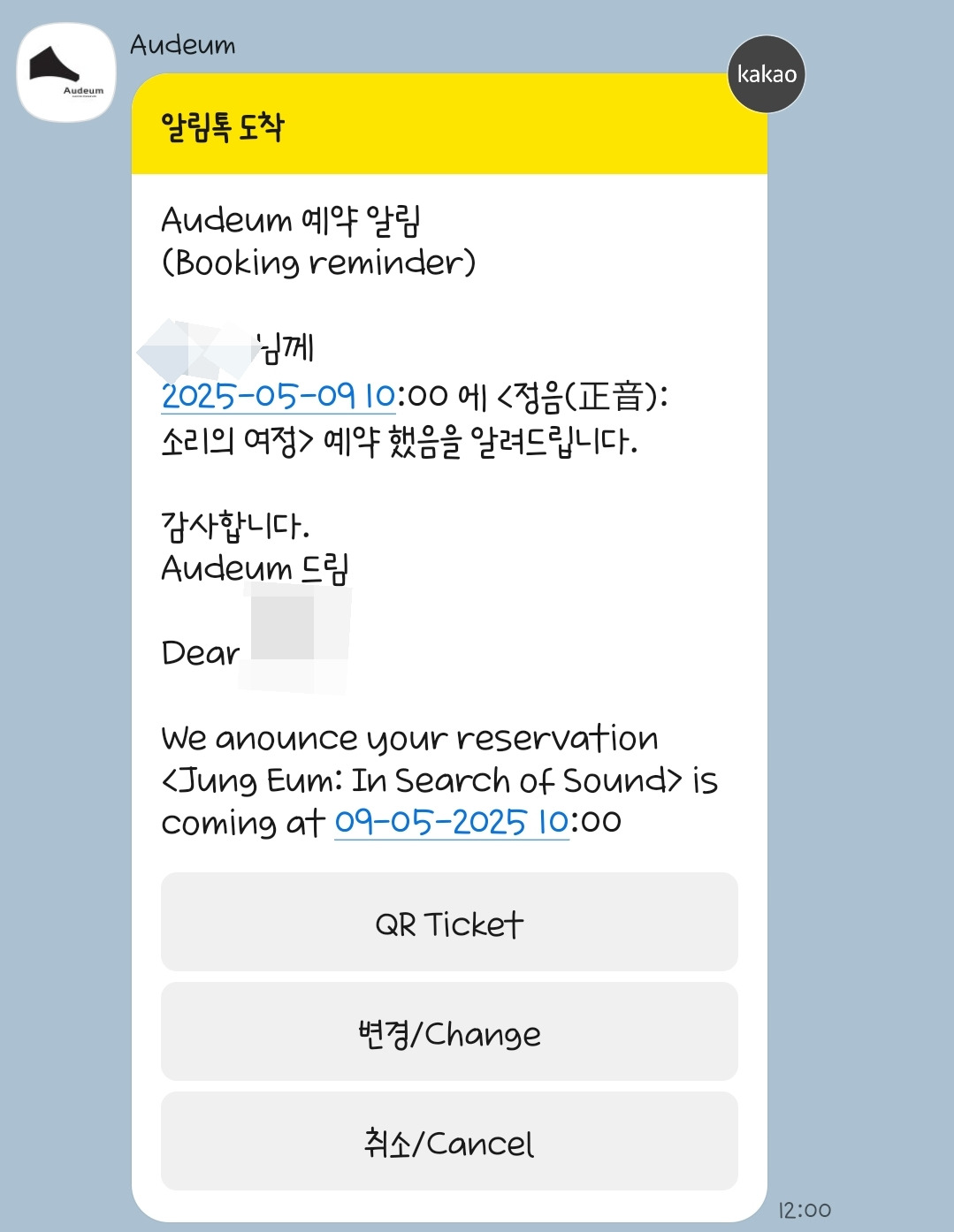Tap the 2025-05-09 10 date link
The image size is (954, 1232).
(x=278, y=396)
